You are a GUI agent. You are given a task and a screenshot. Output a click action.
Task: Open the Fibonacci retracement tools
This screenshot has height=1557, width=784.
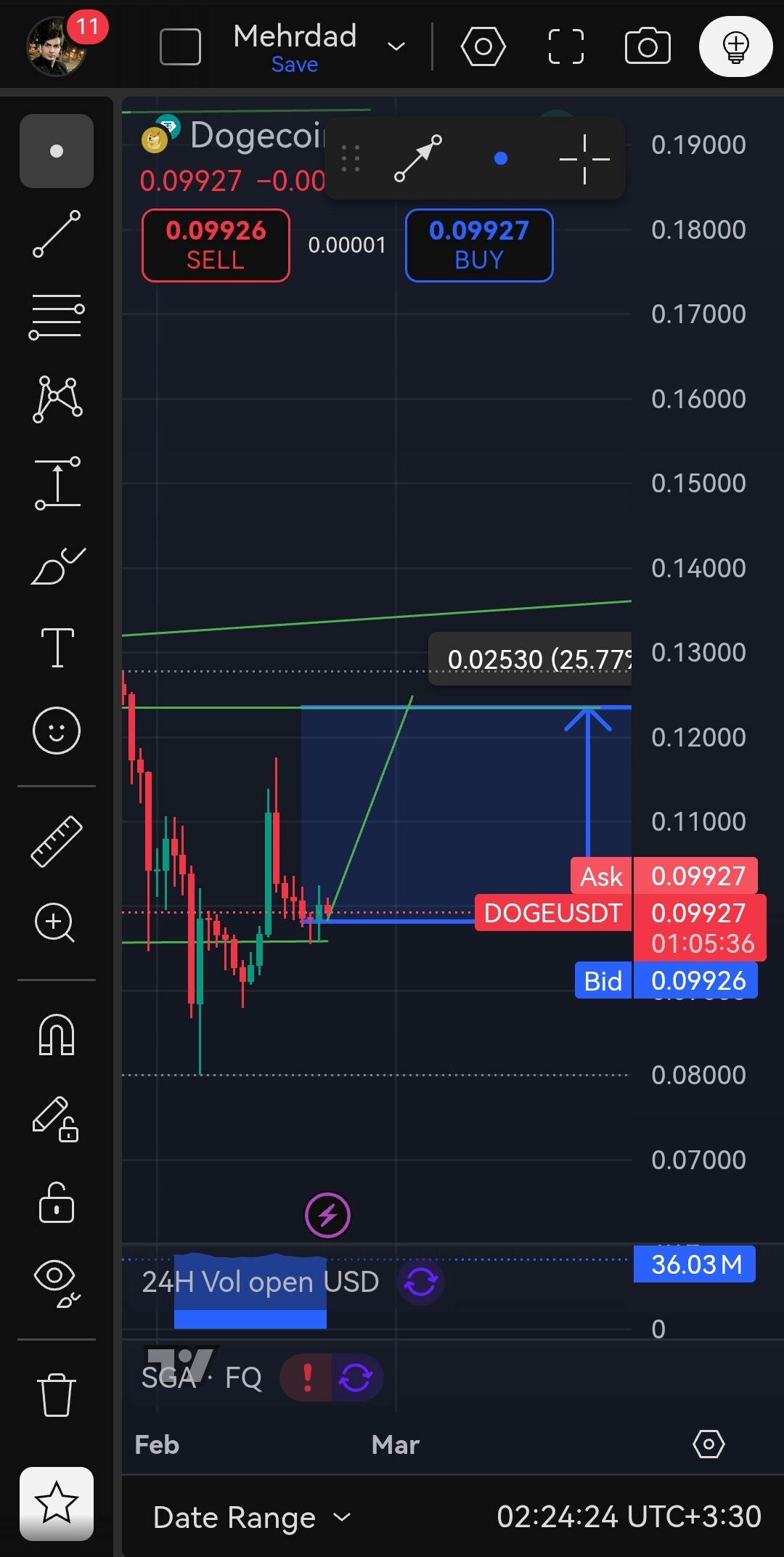[x=57, y=317]
